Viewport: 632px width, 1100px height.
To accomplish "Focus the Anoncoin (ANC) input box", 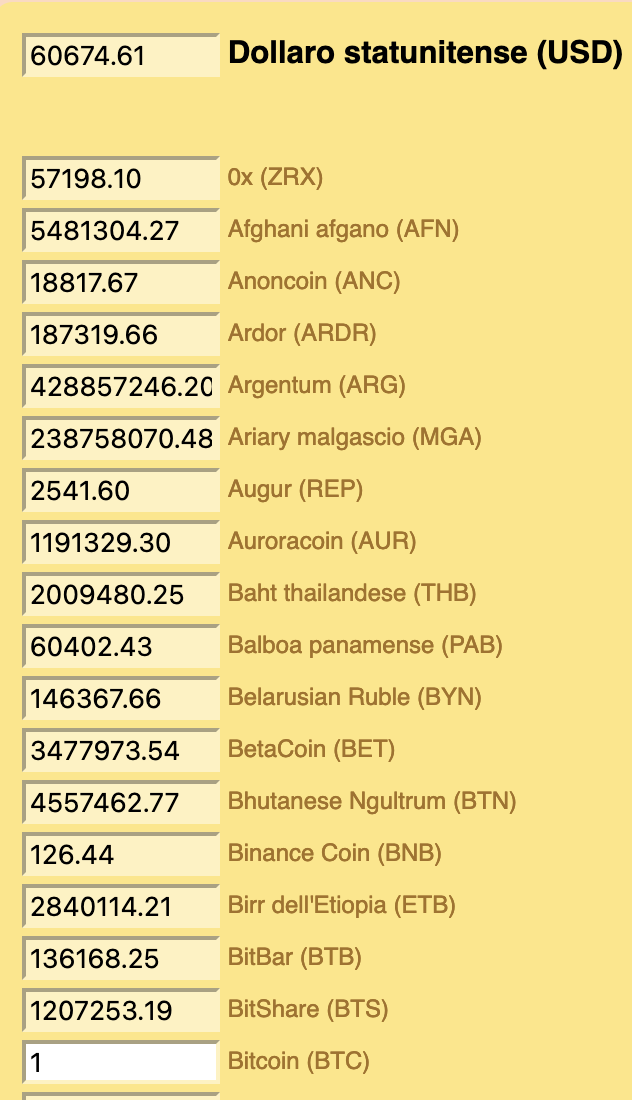I will (x=121, y=283).
